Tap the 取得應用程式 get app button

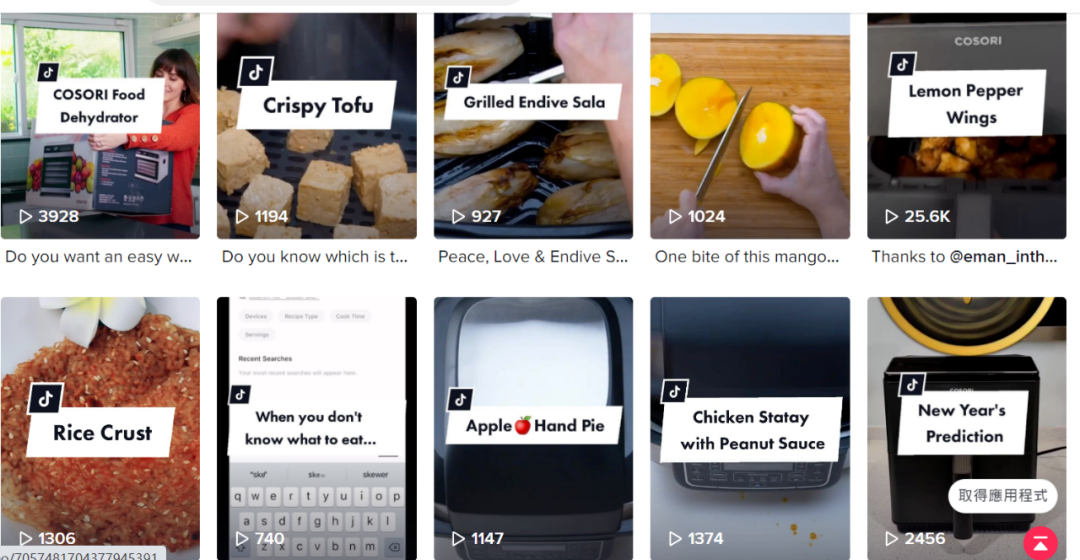1003,495
